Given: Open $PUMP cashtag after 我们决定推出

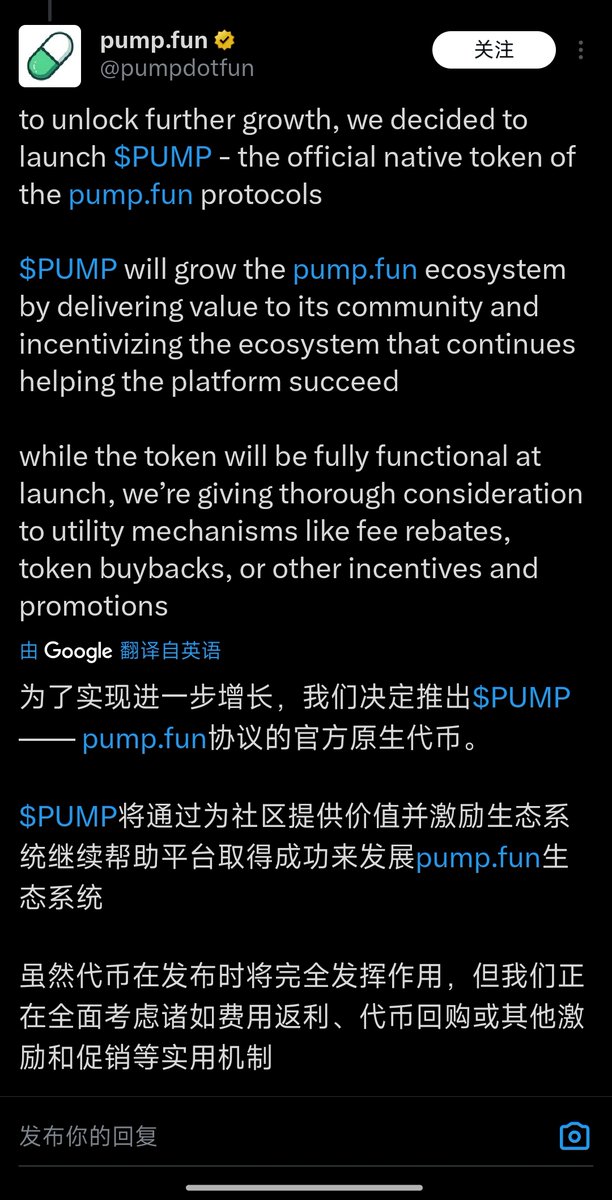Looking at the screenshot, I should click(x=521, y=697).
